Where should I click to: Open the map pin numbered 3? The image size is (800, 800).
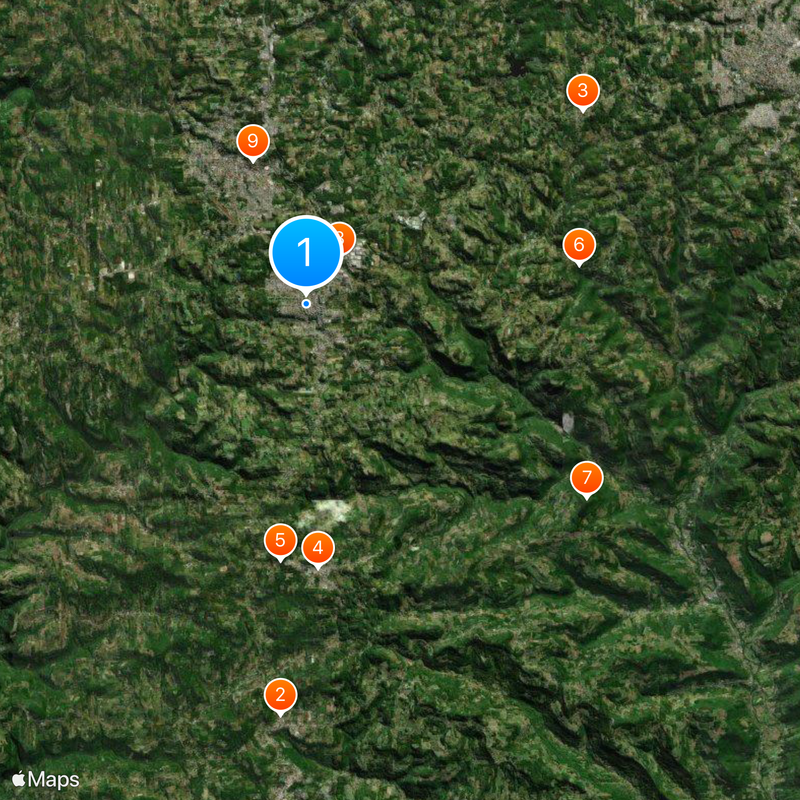582,91
